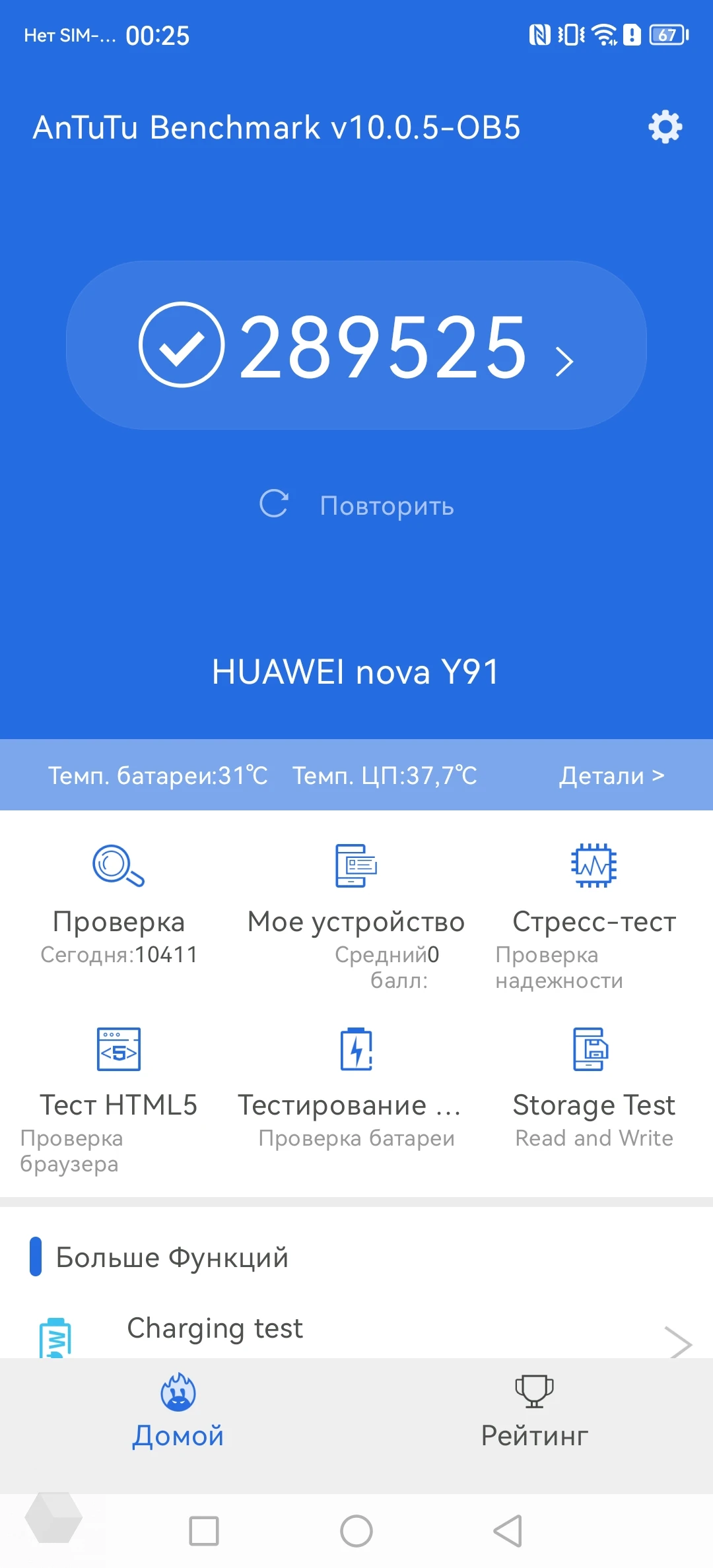Screen dimensions: 713x1568
Task: Open Детали temperature details
Action: [611, 775]
